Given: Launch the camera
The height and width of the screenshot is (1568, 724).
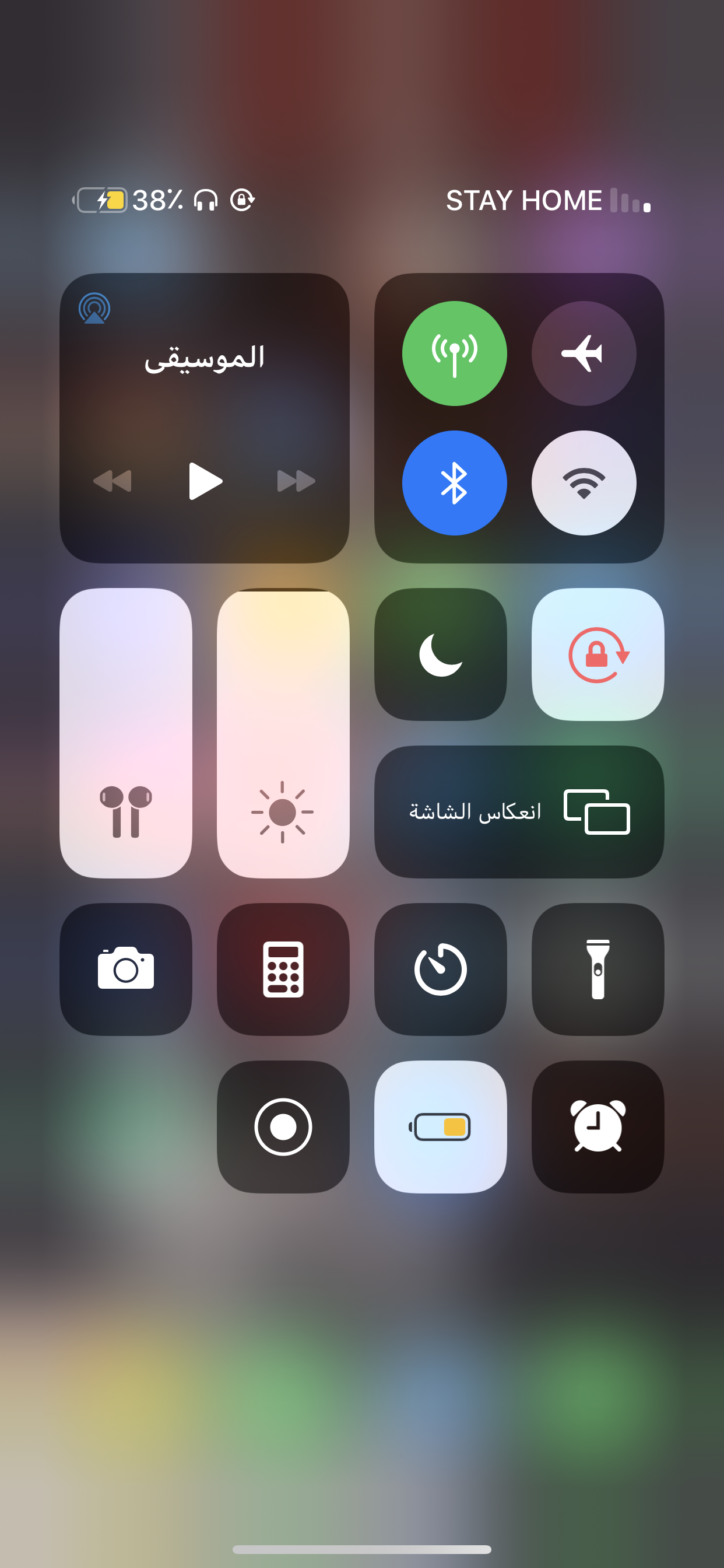Looking at the screenshot, I should (x=126, y=969).
